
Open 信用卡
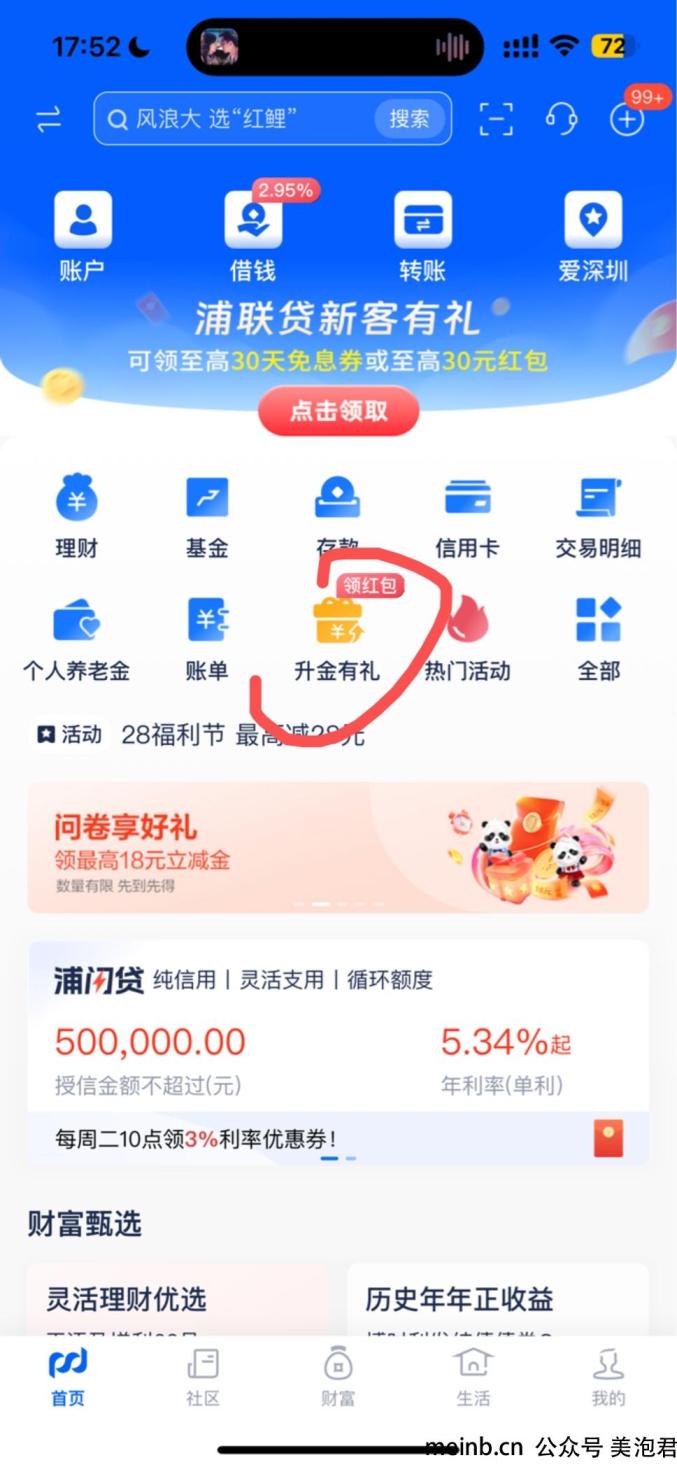click(x=467, y=516)
